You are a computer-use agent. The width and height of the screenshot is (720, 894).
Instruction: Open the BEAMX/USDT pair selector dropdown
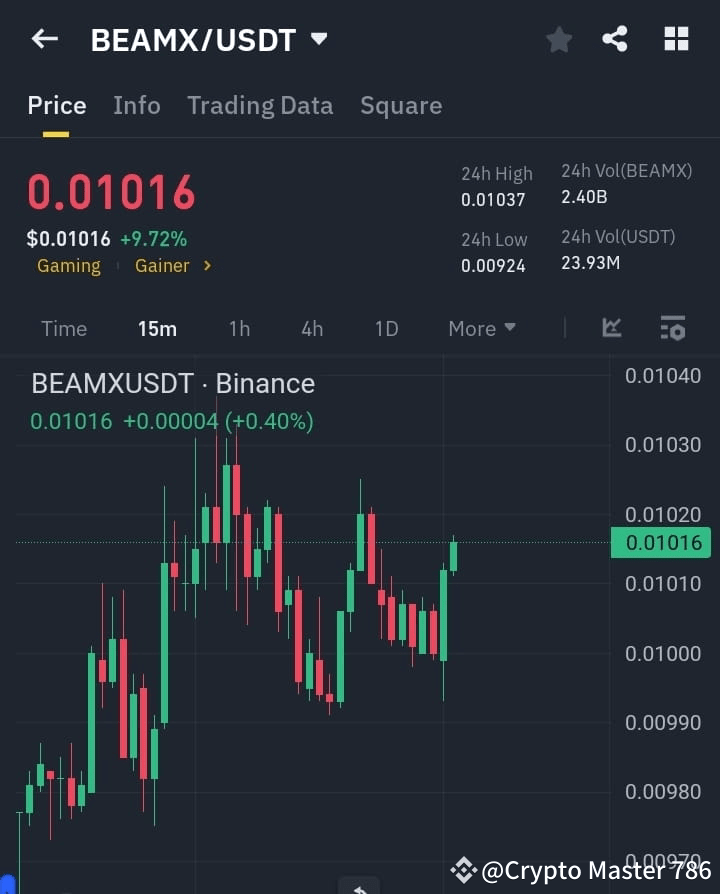point(318,39)
